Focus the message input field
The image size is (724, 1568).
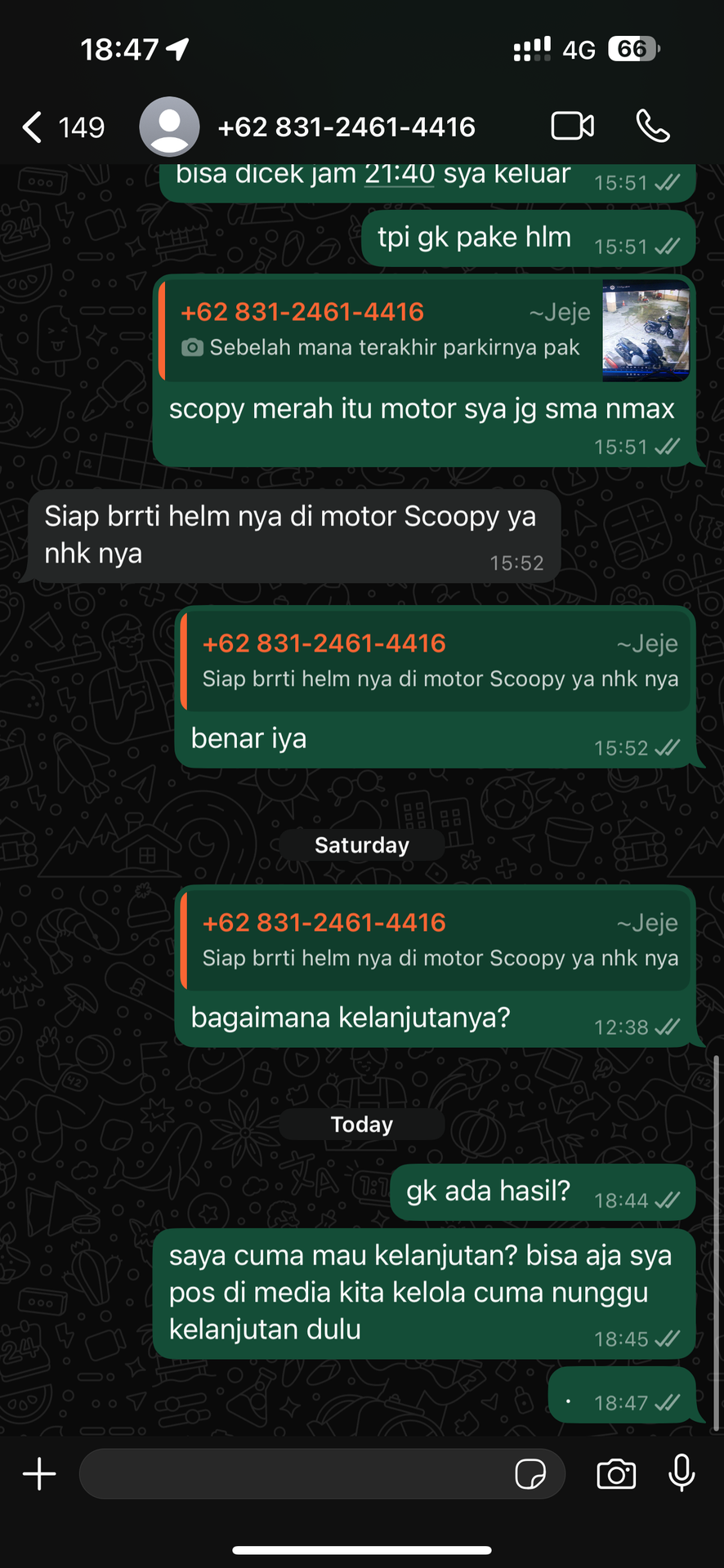(294, 1474)
